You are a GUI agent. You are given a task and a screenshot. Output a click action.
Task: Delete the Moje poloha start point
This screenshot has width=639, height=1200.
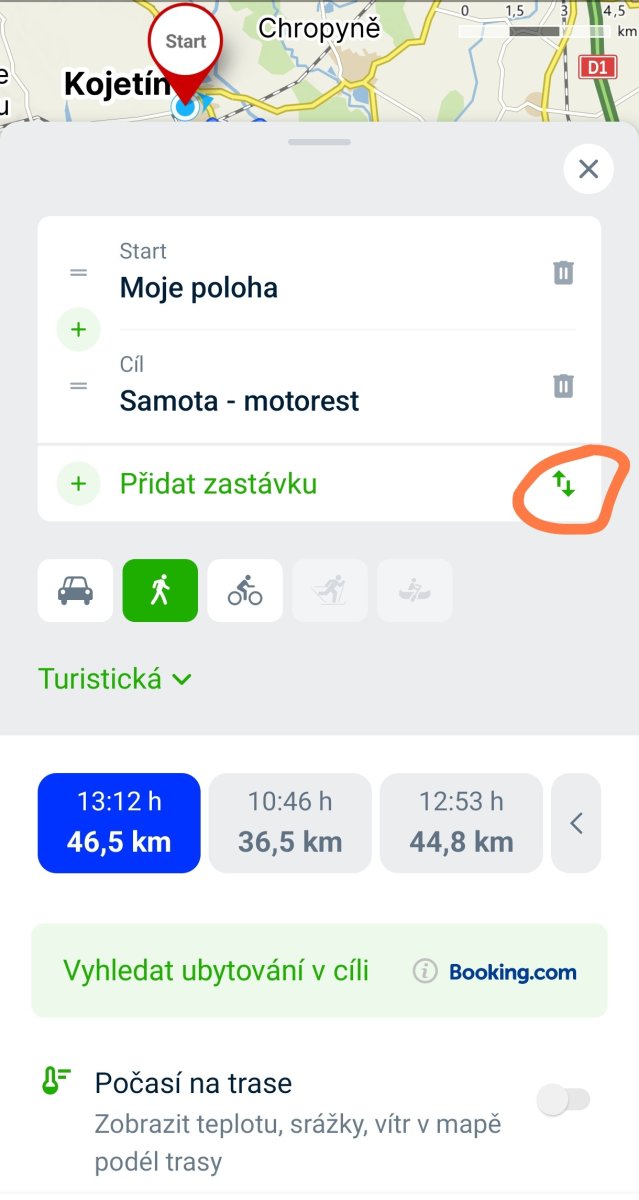pos(564,272)
